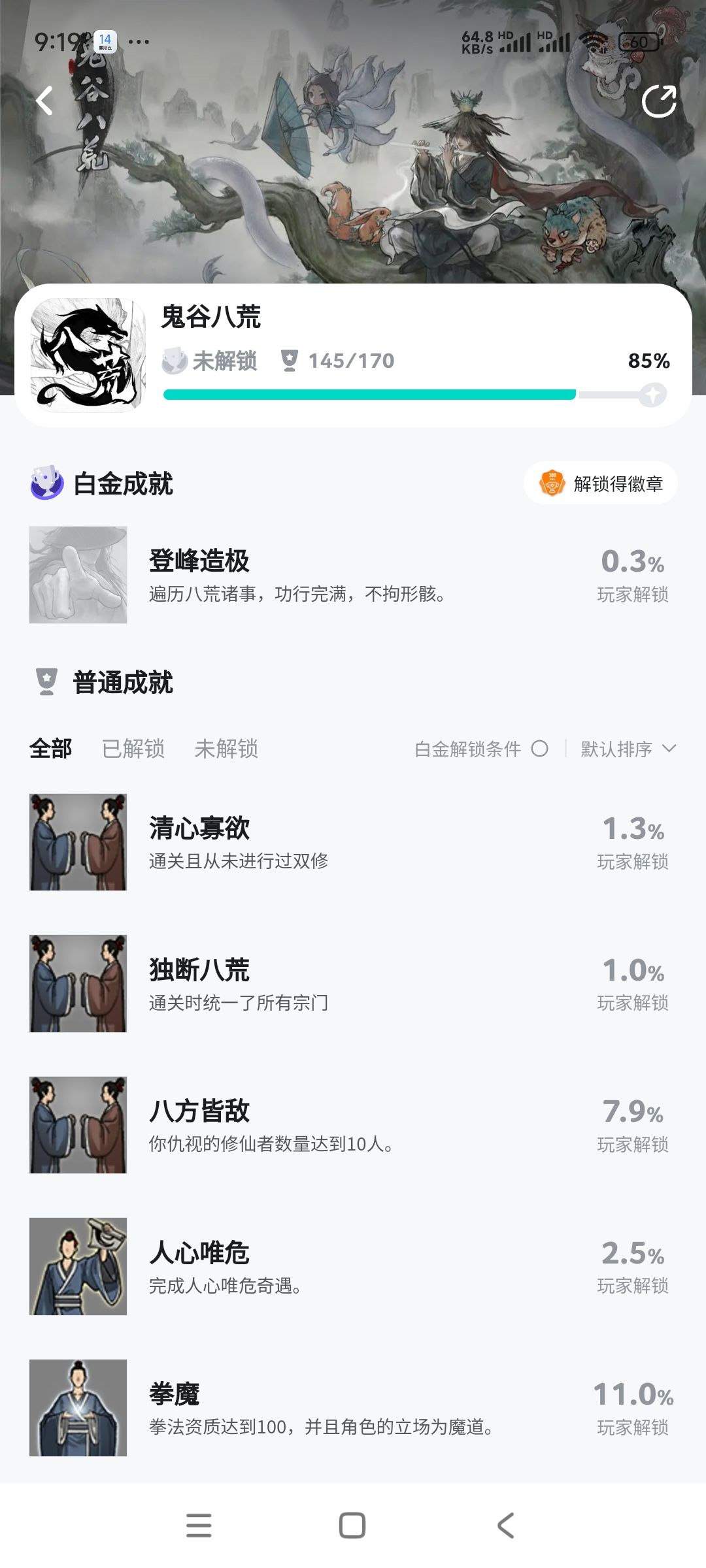Open the 登峰造极 platinum achievement
The image size is (706, 1568).
pyautogui.click(x=353, y=575)
